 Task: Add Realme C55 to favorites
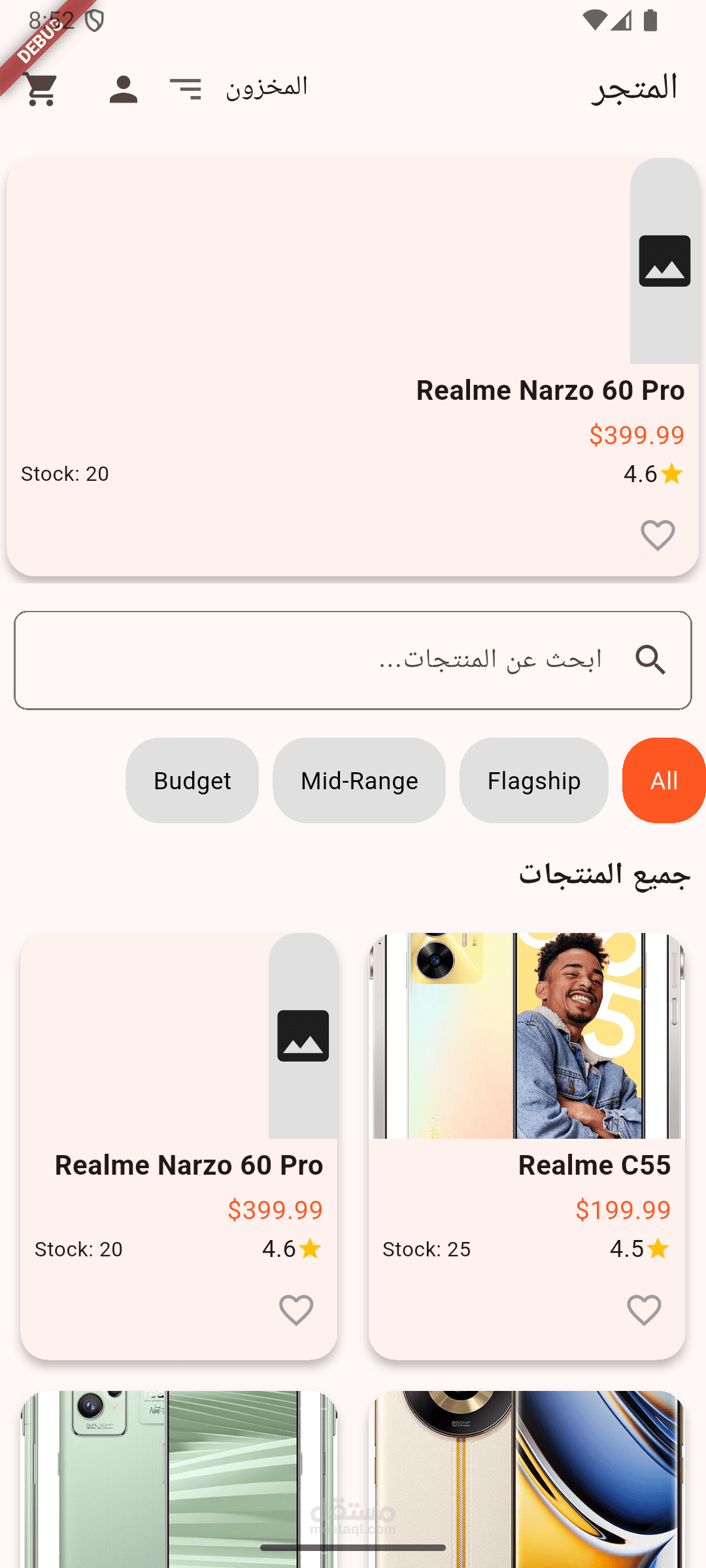tap(644, 1310)
